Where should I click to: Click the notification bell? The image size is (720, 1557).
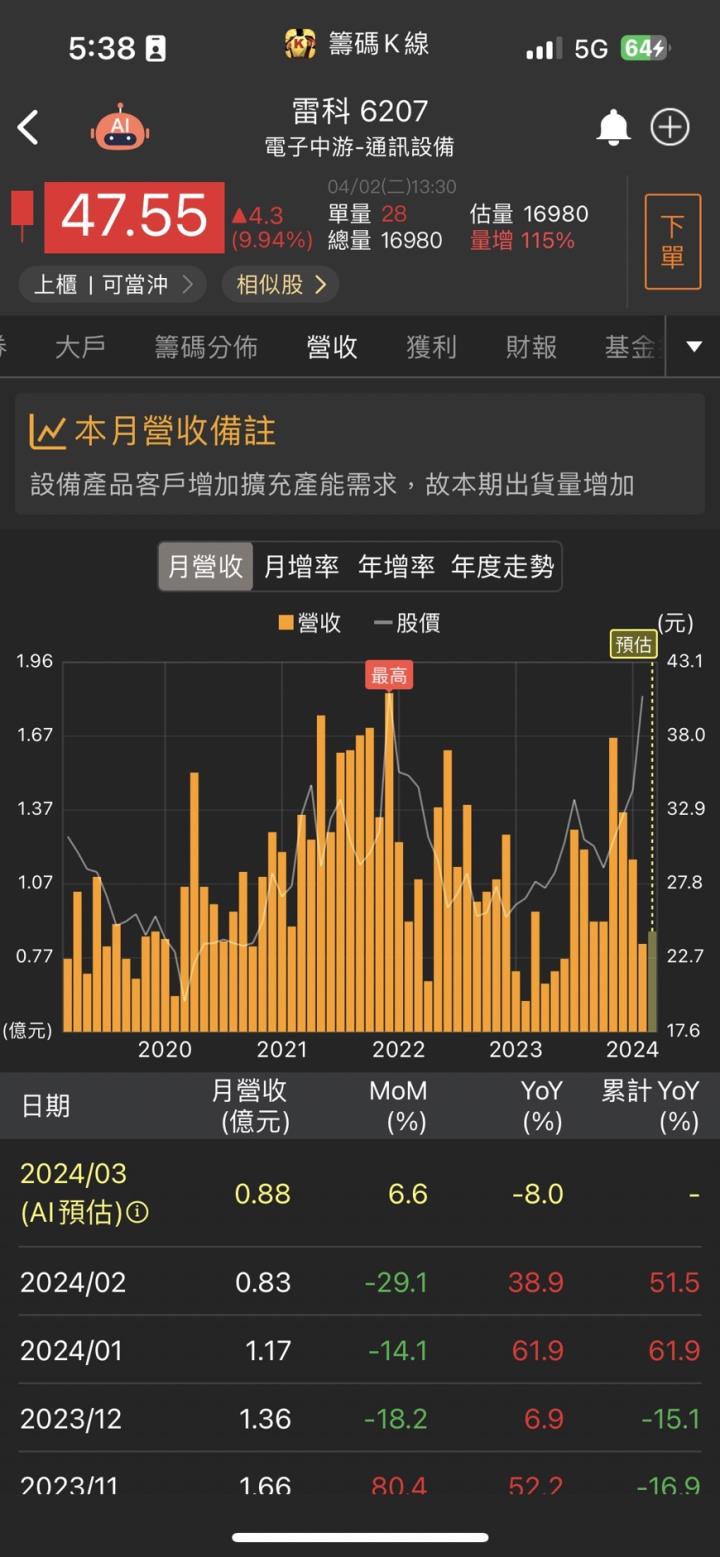tap(613, 127)
